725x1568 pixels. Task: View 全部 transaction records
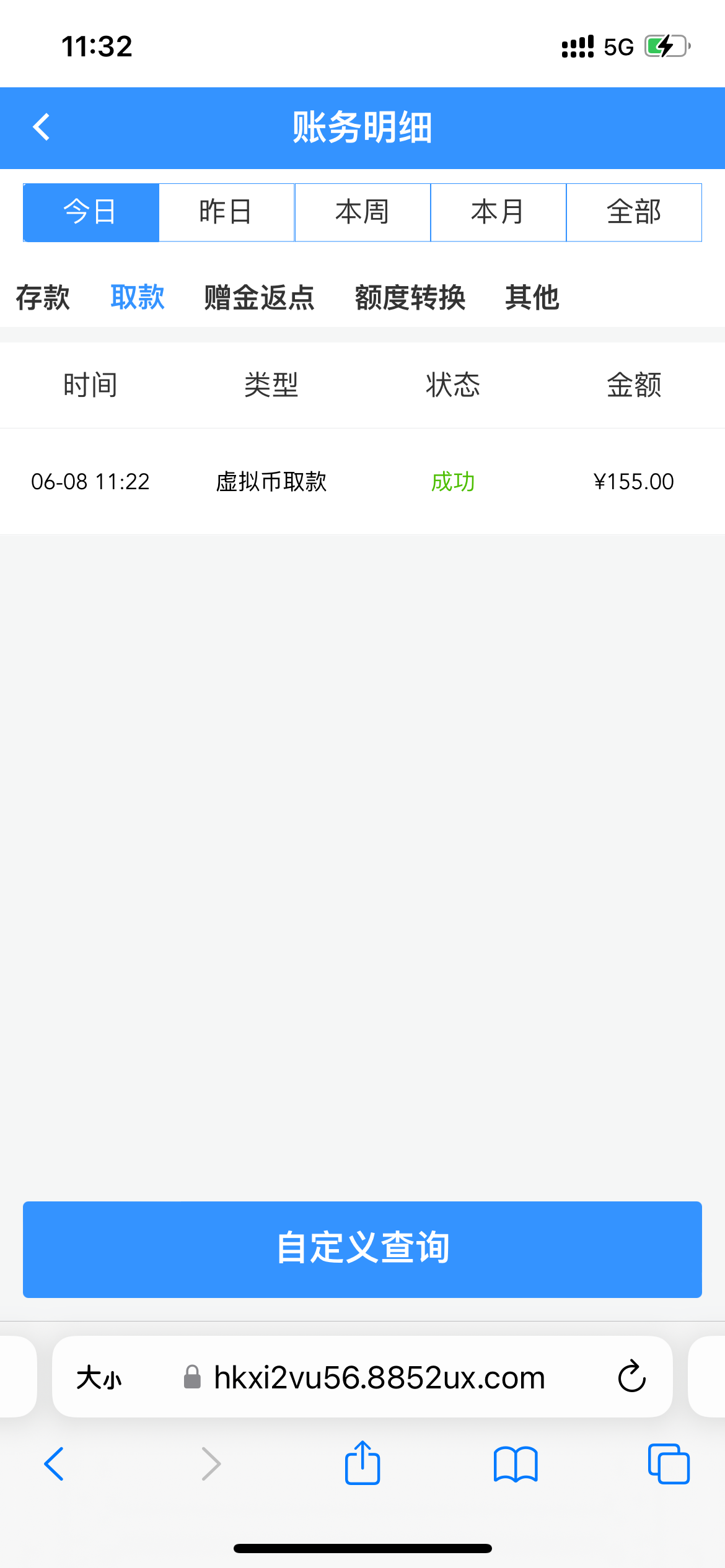pos(634,212)
